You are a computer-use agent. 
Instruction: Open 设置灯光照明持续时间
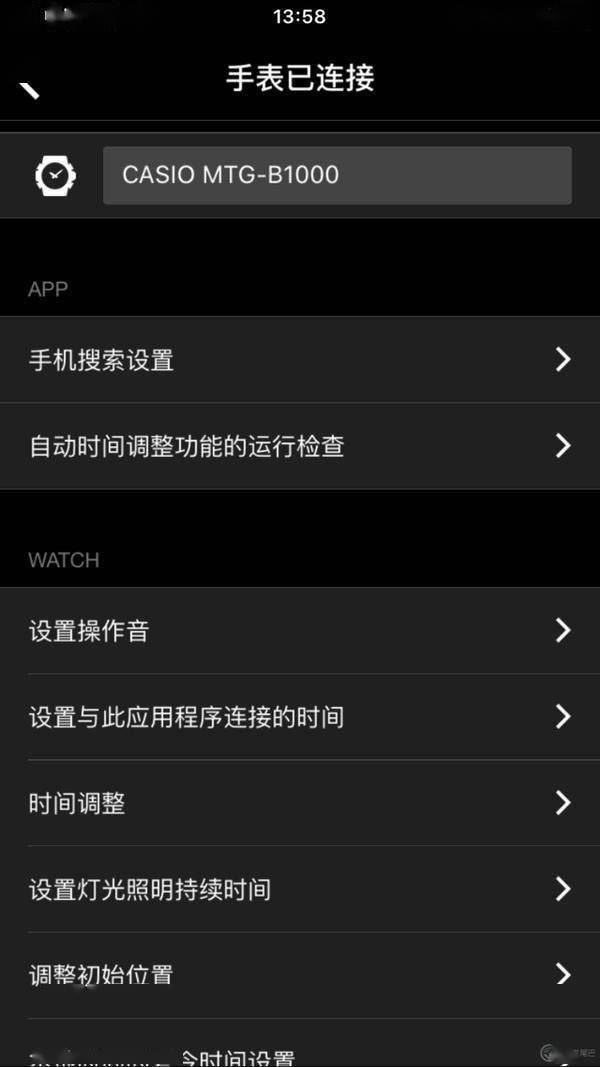(x=300, y=889)
